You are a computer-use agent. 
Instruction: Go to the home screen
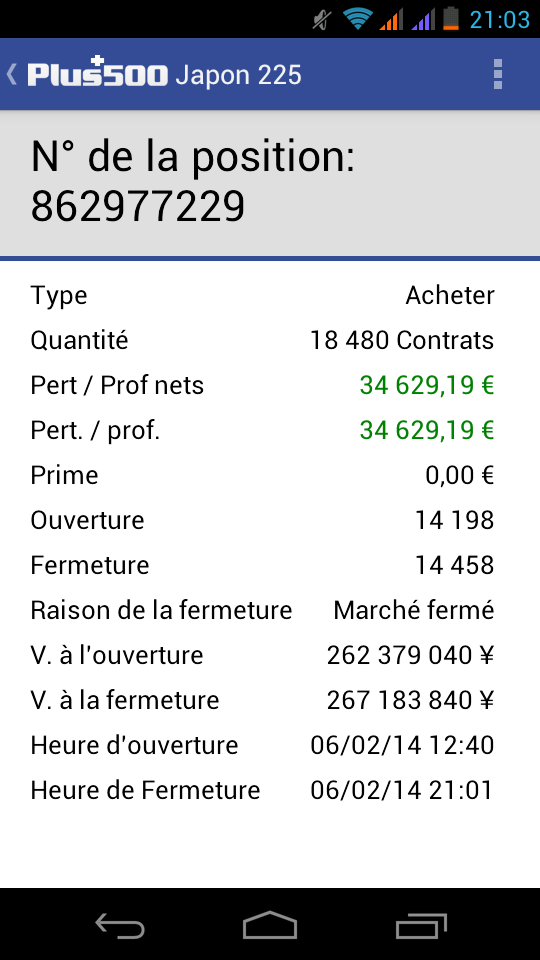269,924
